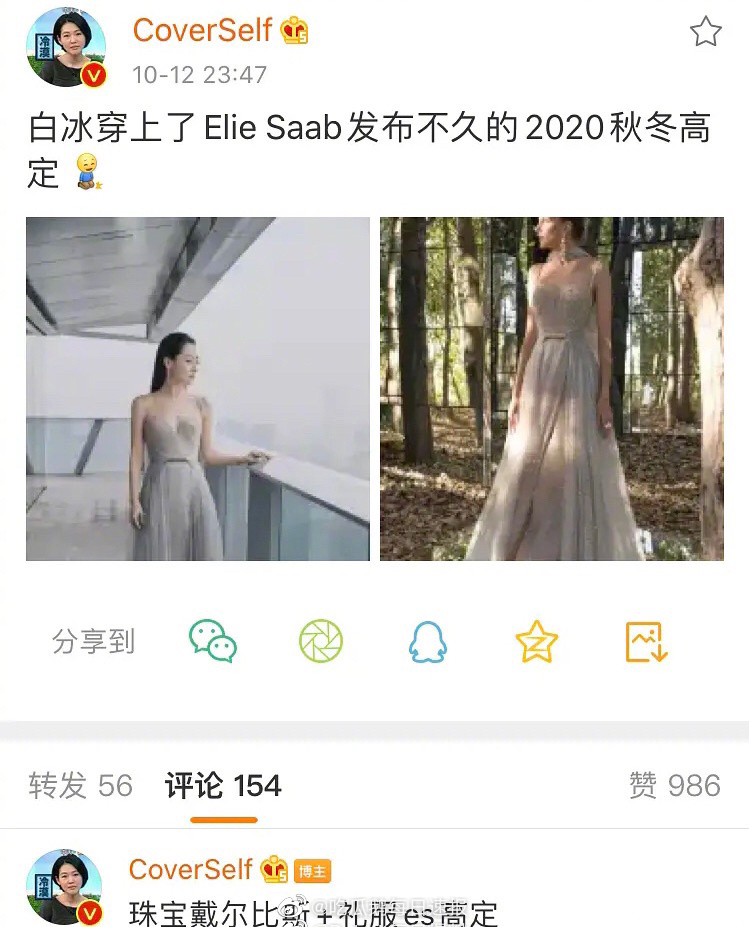
Task: Favorite this post with the star icon
Action: (x=706, y=33)
